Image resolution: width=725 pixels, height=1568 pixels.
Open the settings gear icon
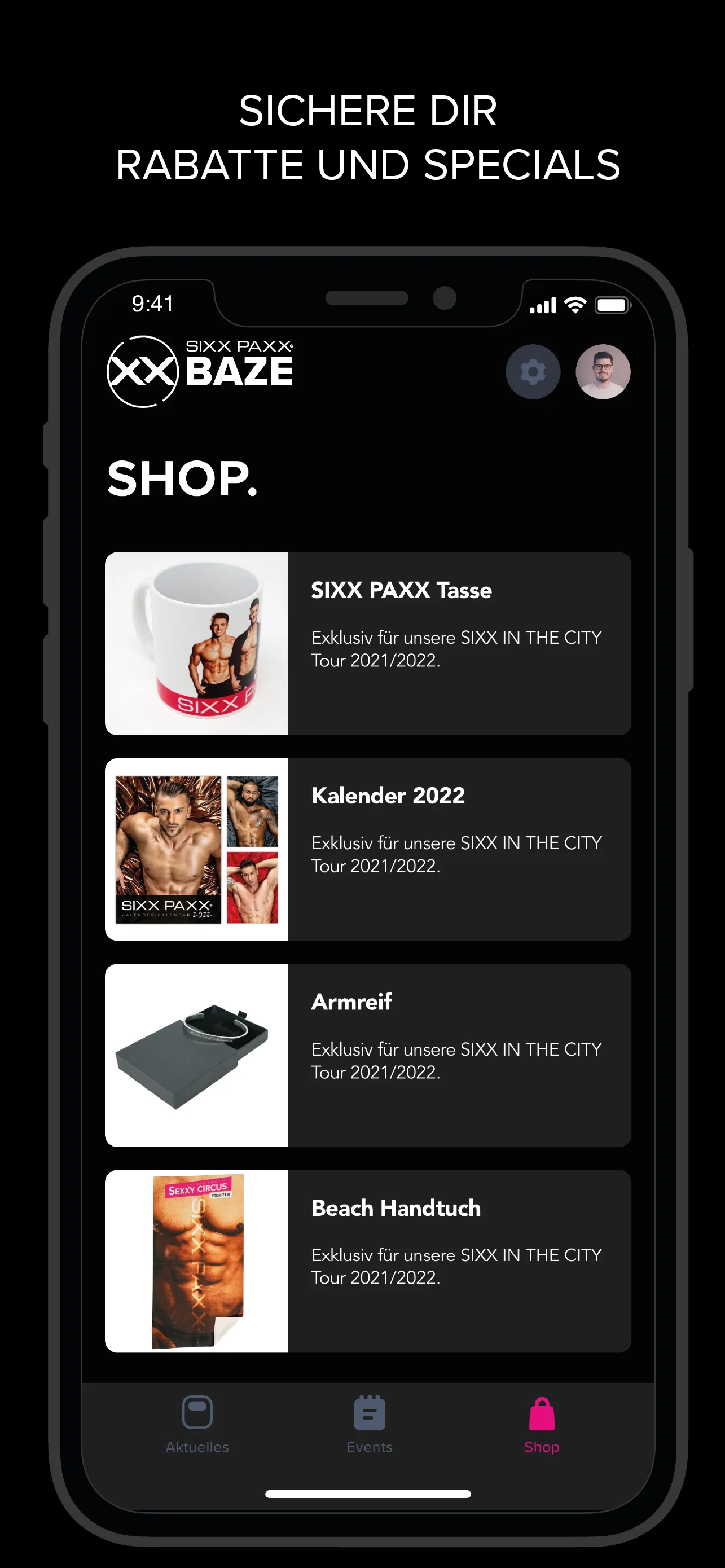533,371
